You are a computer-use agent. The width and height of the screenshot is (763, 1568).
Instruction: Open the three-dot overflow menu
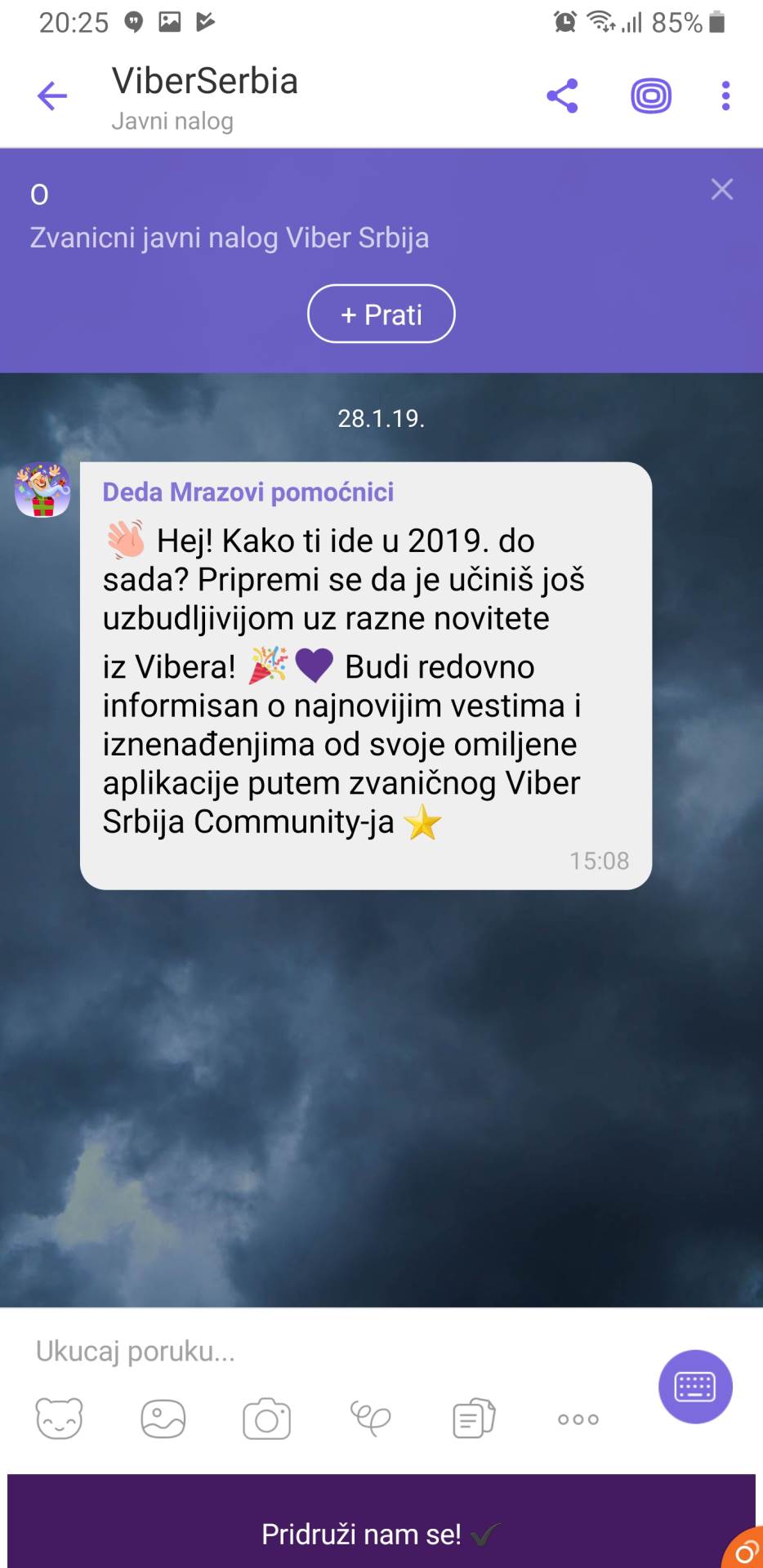pyautogui.click(x=725, y=96)
